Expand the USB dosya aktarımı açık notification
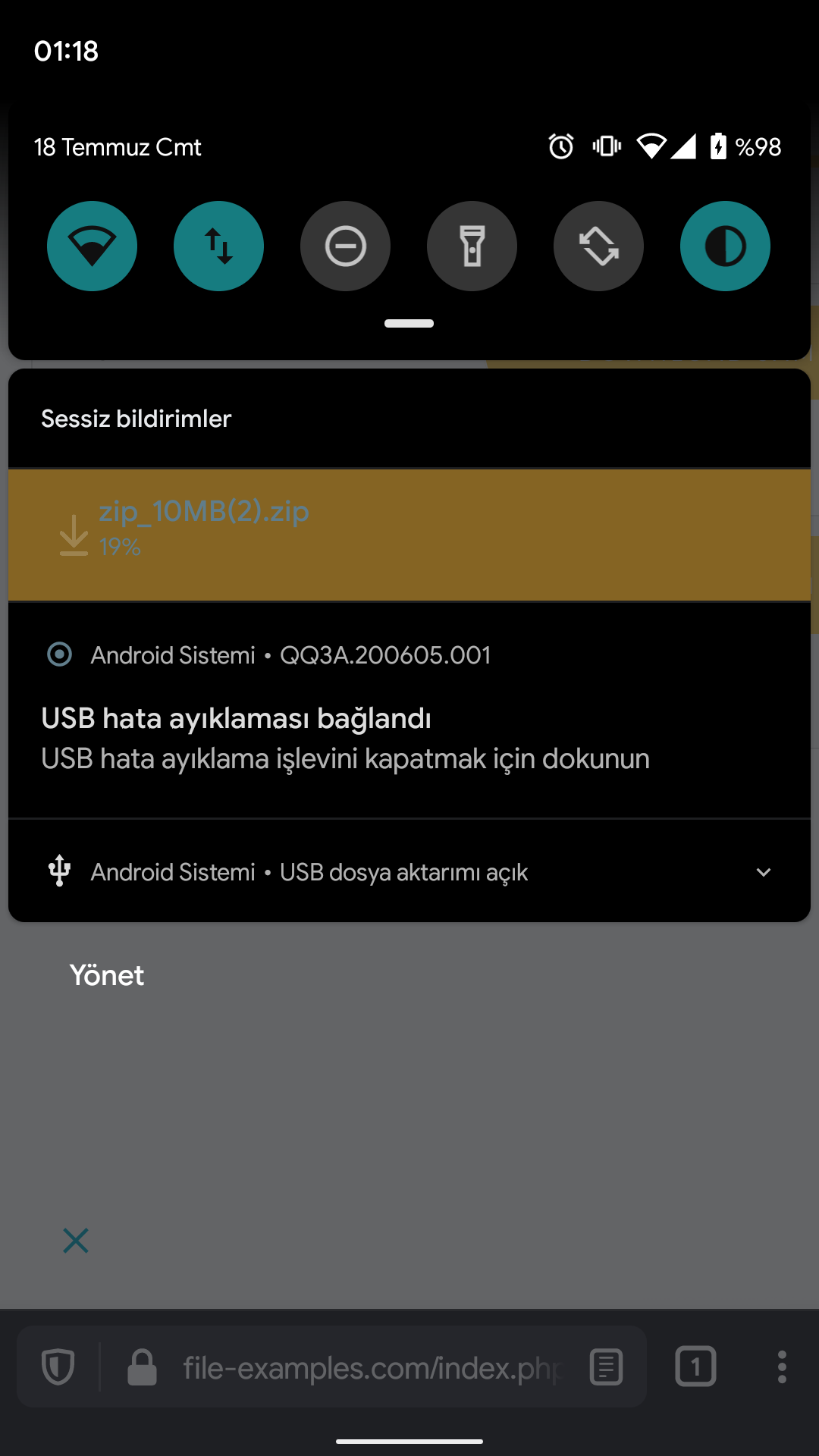Viewport: 819px width, 1456px height. click(x=764, y=872)
